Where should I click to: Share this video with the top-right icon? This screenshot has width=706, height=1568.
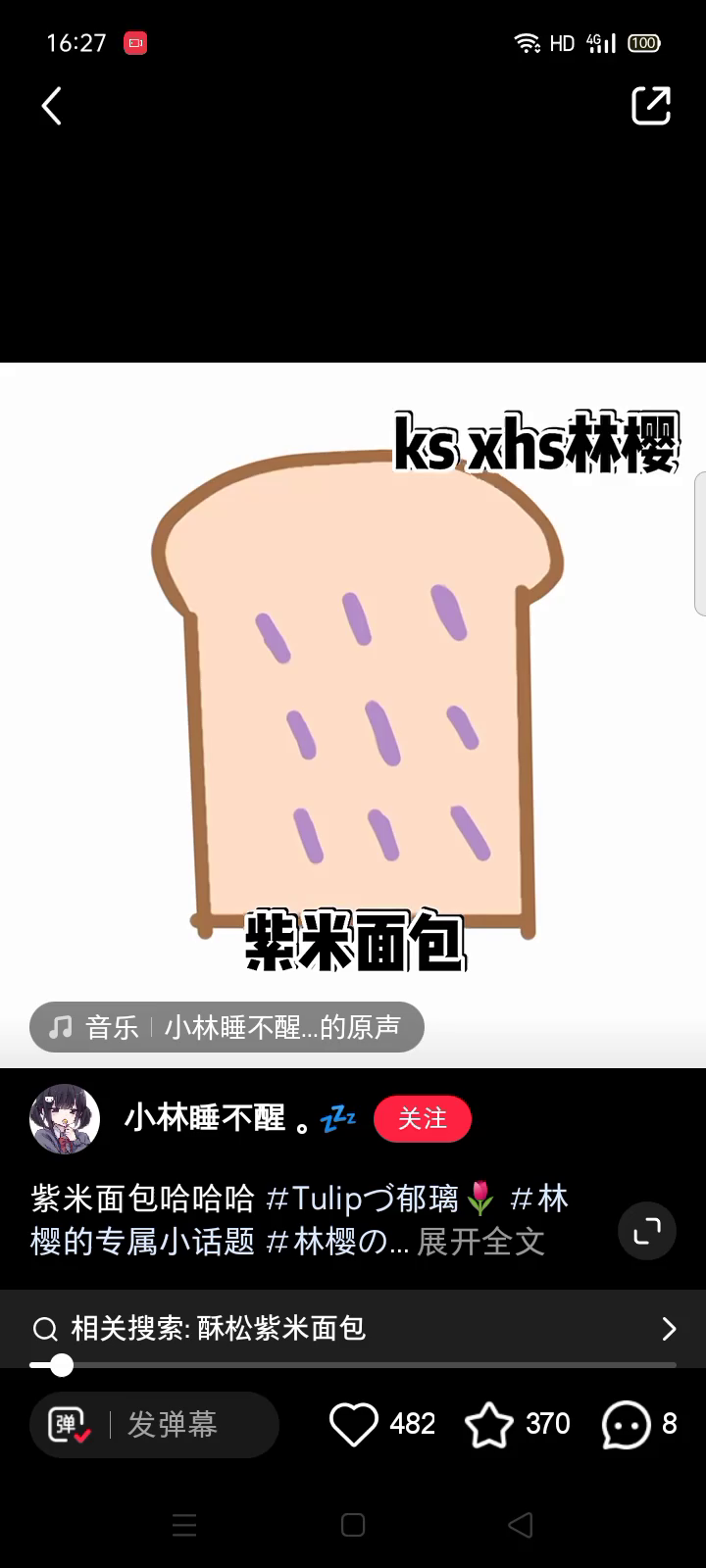pos(651,106)
